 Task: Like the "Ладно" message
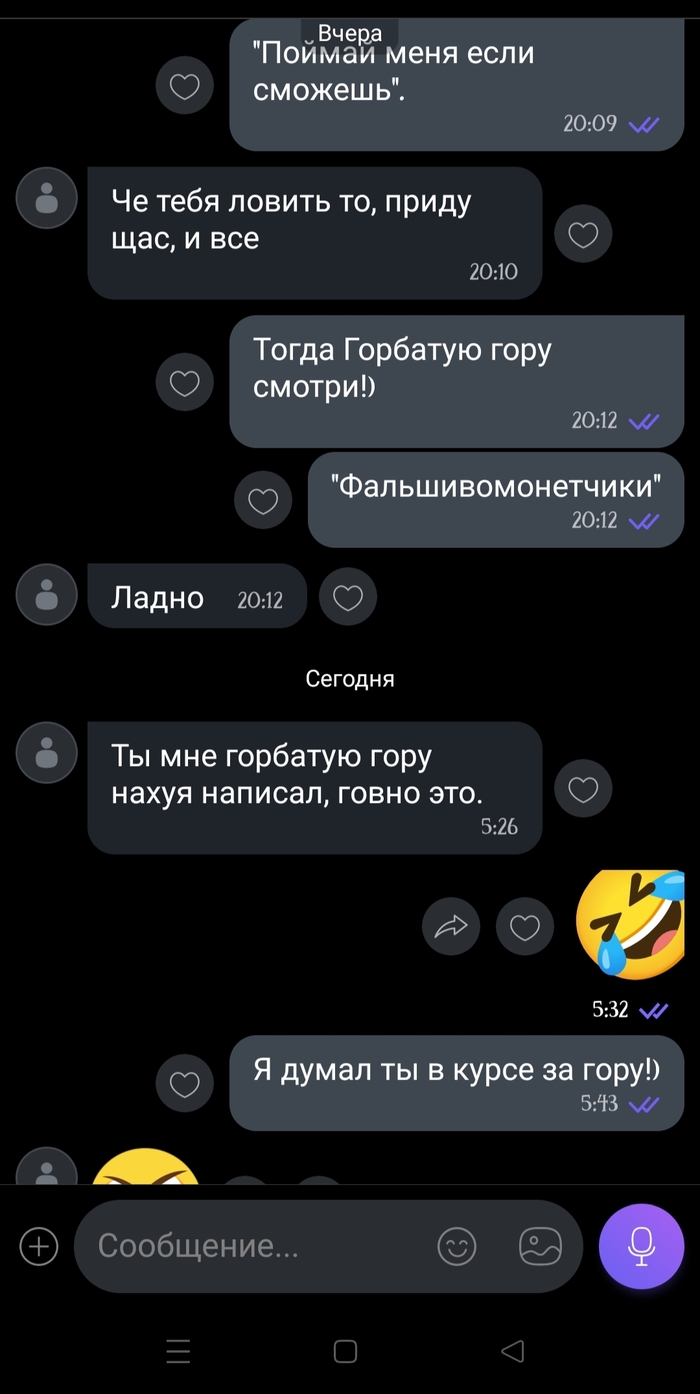point(347,598)
